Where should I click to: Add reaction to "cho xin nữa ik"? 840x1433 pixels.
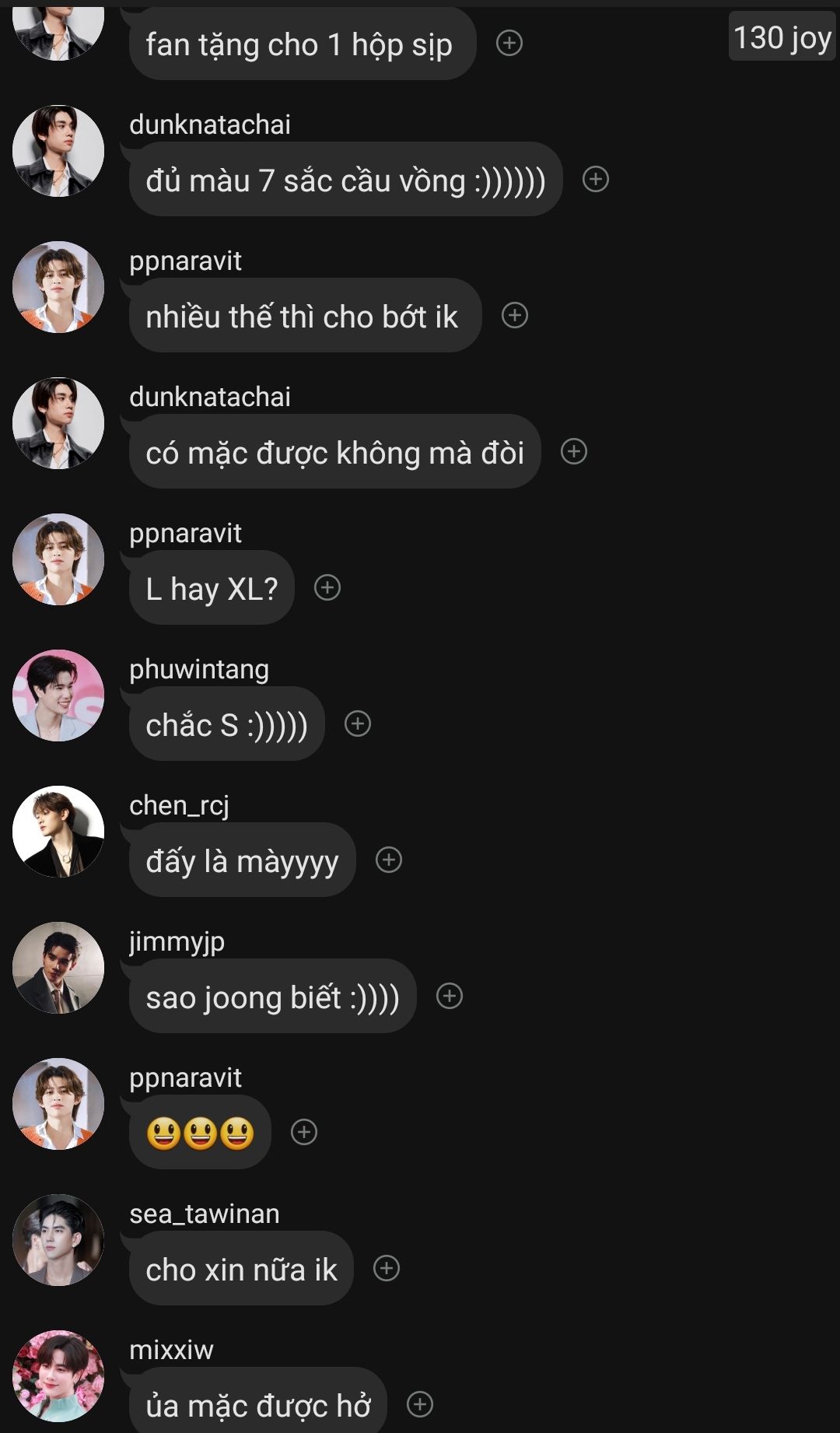tap(387, 1268)
